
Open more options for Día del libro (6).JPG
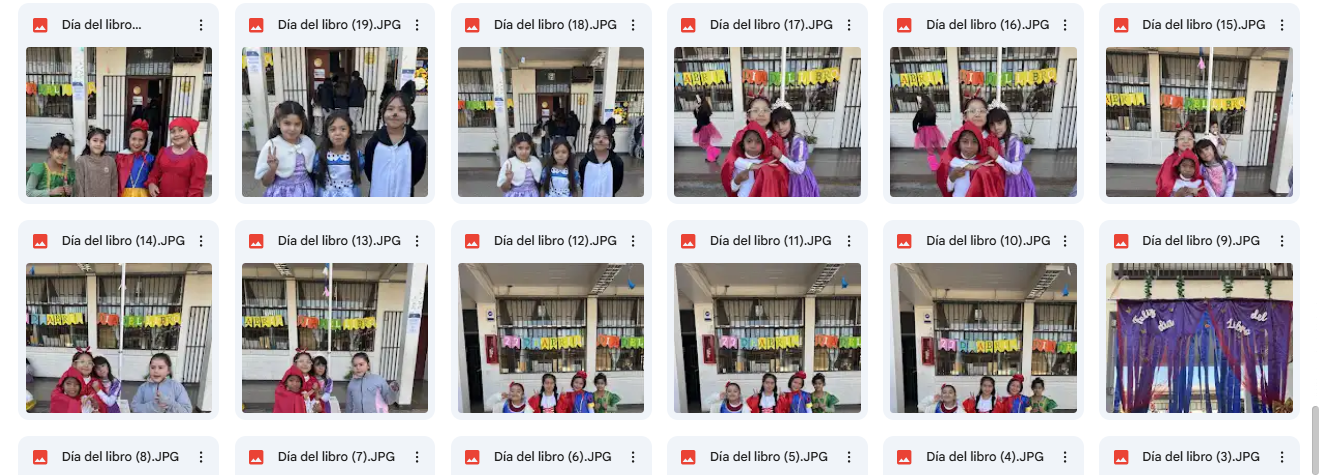(x=633, y=457)
